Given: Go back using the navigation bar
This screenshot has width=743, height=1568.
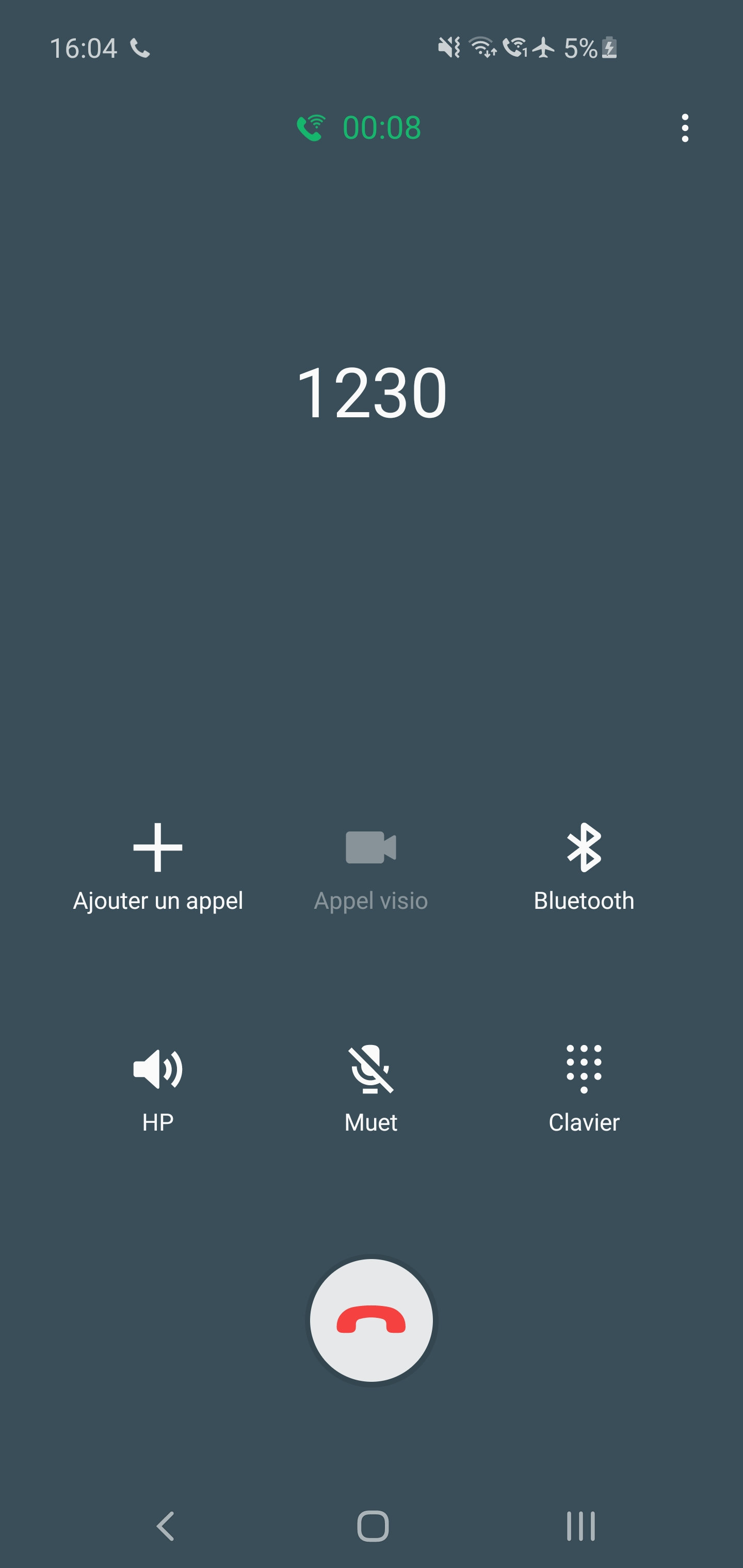Looking at the screenshot, I should point(166,1526).
